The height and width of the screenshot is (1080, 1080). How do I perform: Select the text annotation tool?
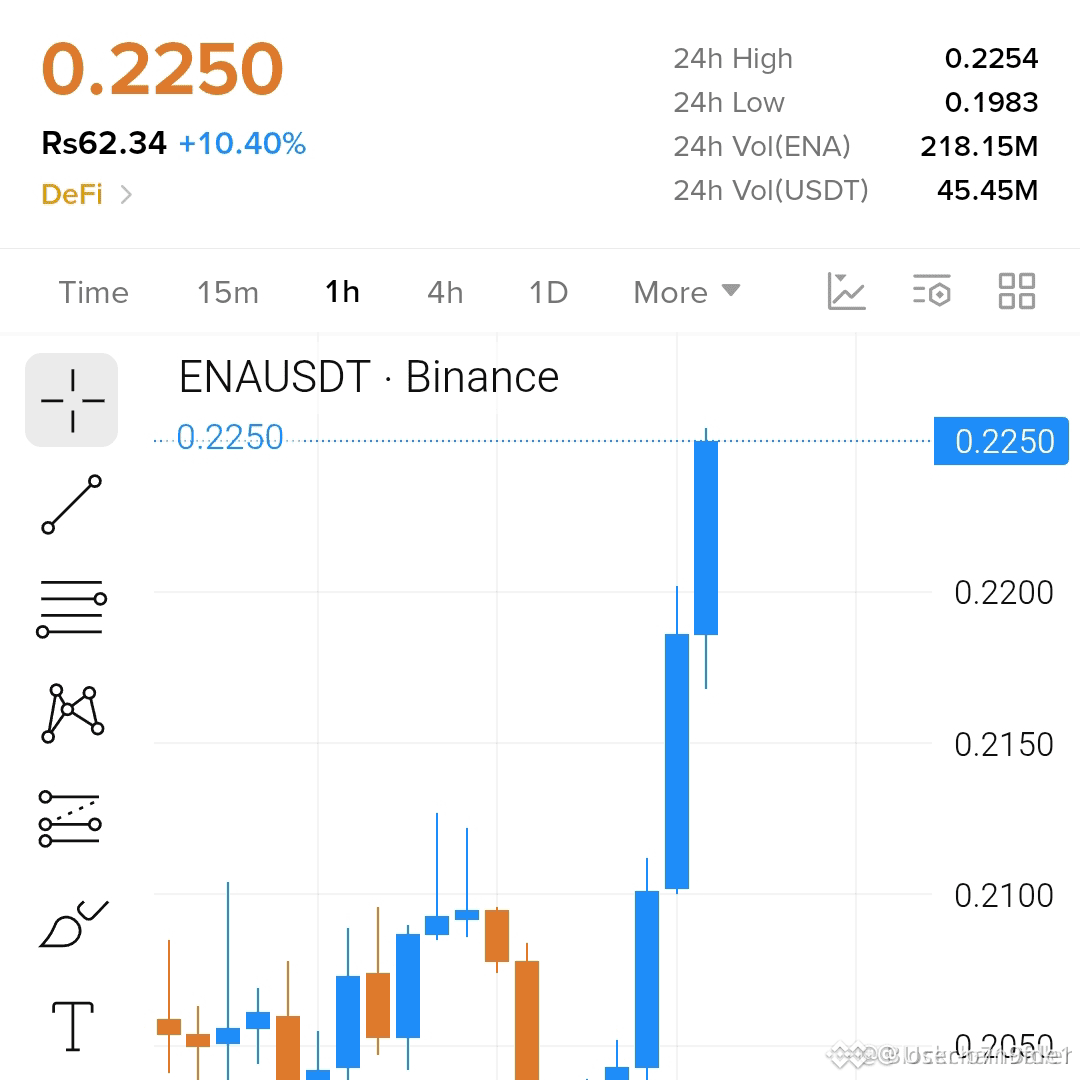73,1026
